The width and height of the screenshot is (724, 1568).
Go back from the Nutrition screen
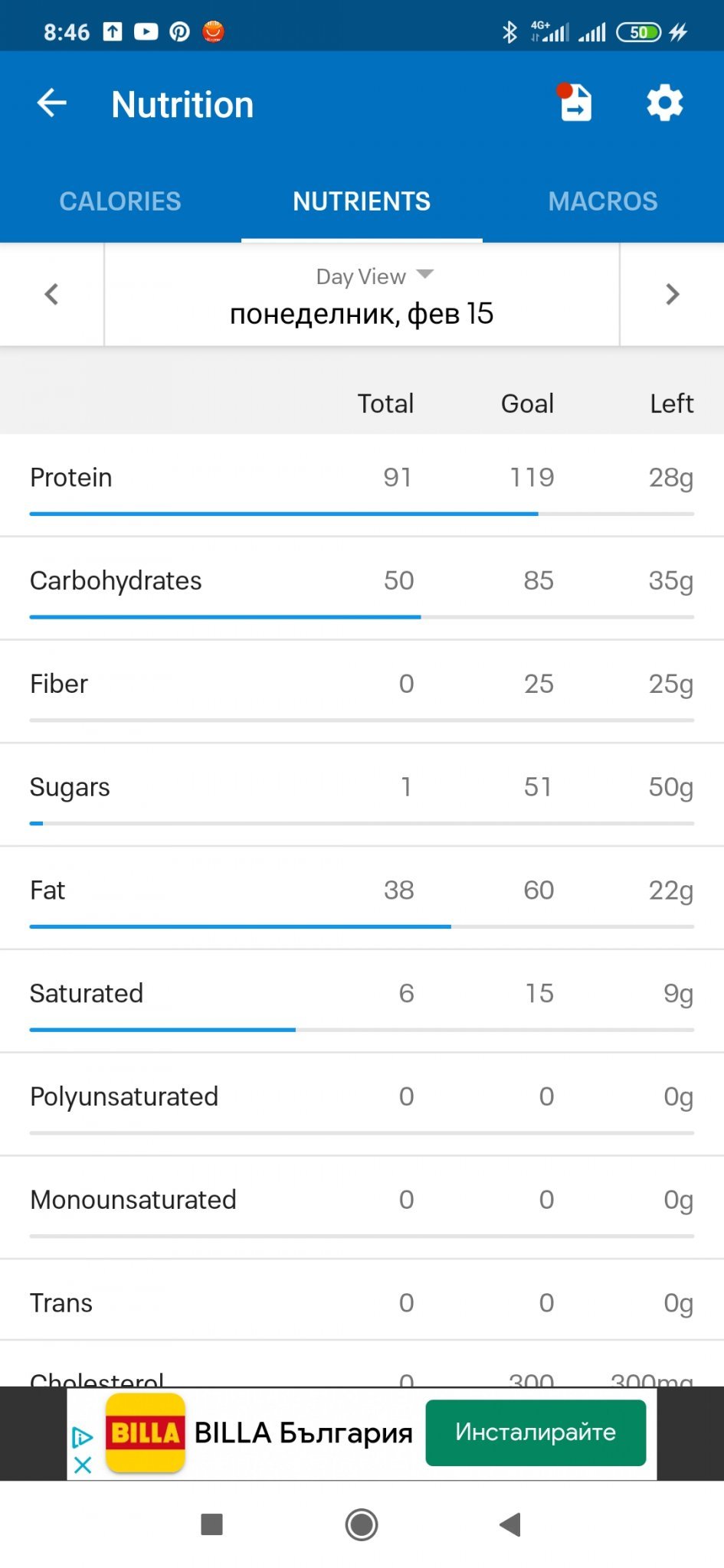pyautogui.click(x=52, y=103)
